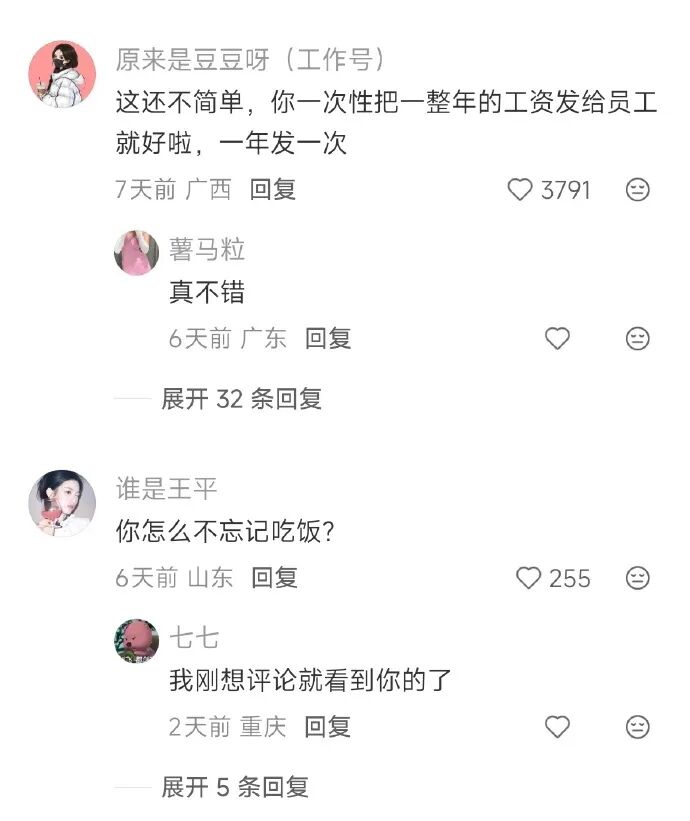
Task: Dislike the comment by 原来是豆豆呀（工作号）
Action: pyautogui.click(x=637, y=190)
